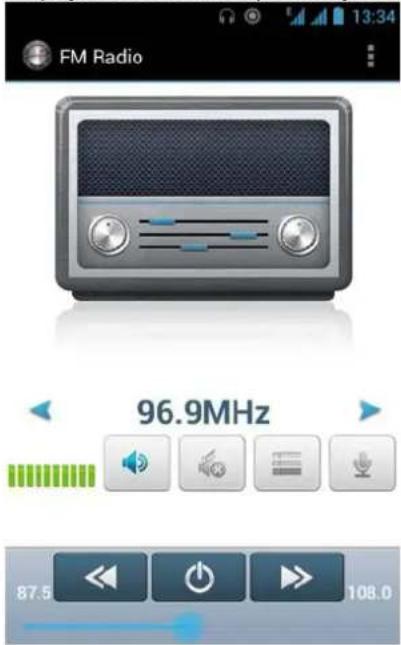Tap the left arrow to decrease frequency
The height and width of the screenshot is (645, 401).
(x=41, y=410)
